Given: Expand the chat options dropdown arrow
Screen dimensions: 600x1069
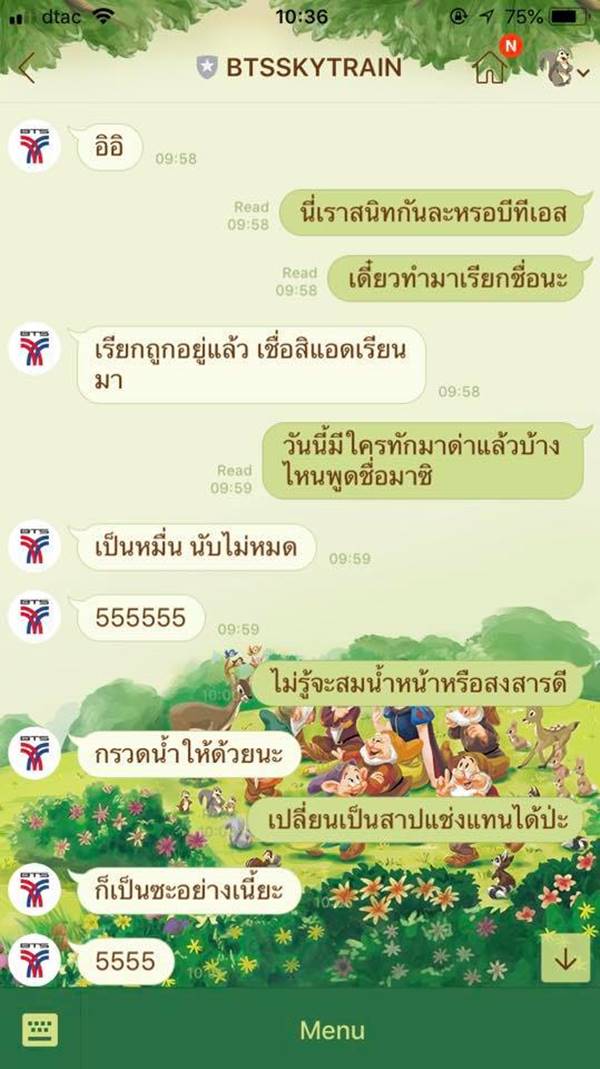Looking at the screenshot, I should pos(579,70).
